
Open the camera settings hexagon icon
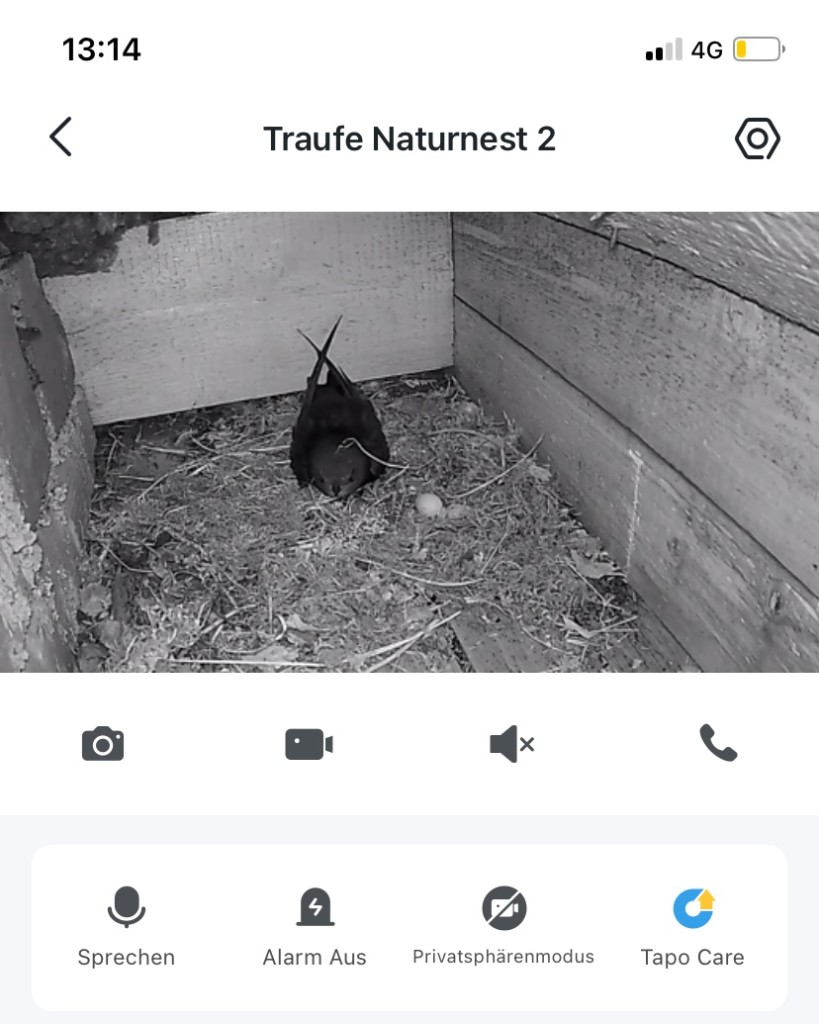(757, 139)
